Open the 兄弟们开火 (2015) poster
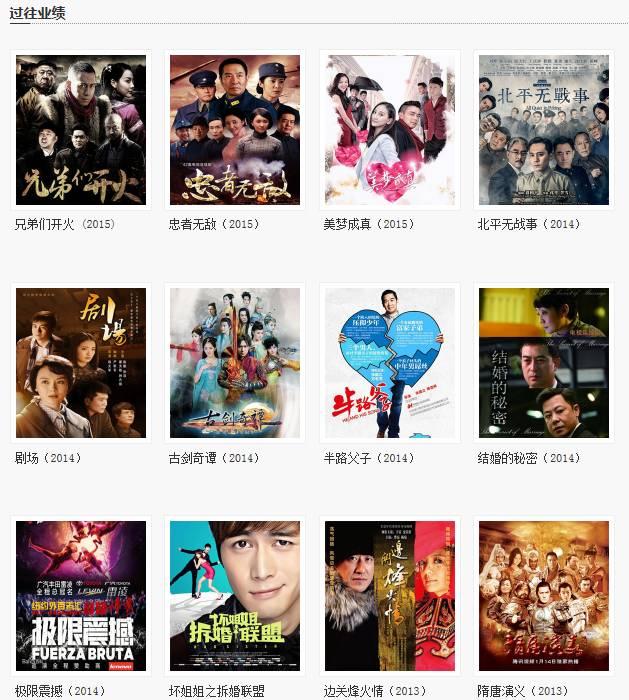This screenshot has width=629, height=700. [x=81, y=130]
